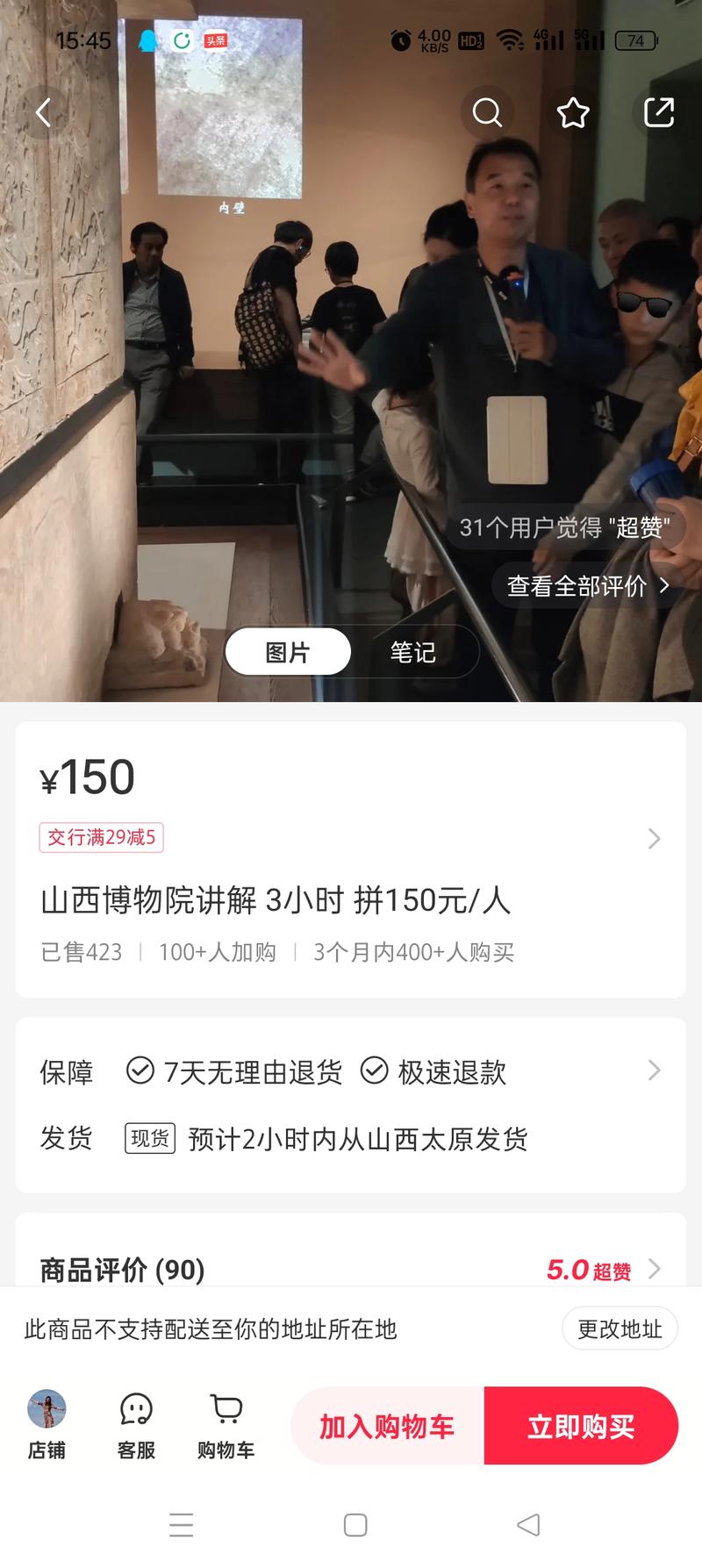This screenshot has width=702, height=1568.
Task: Share this product page
Action: (x=658, y=112)
